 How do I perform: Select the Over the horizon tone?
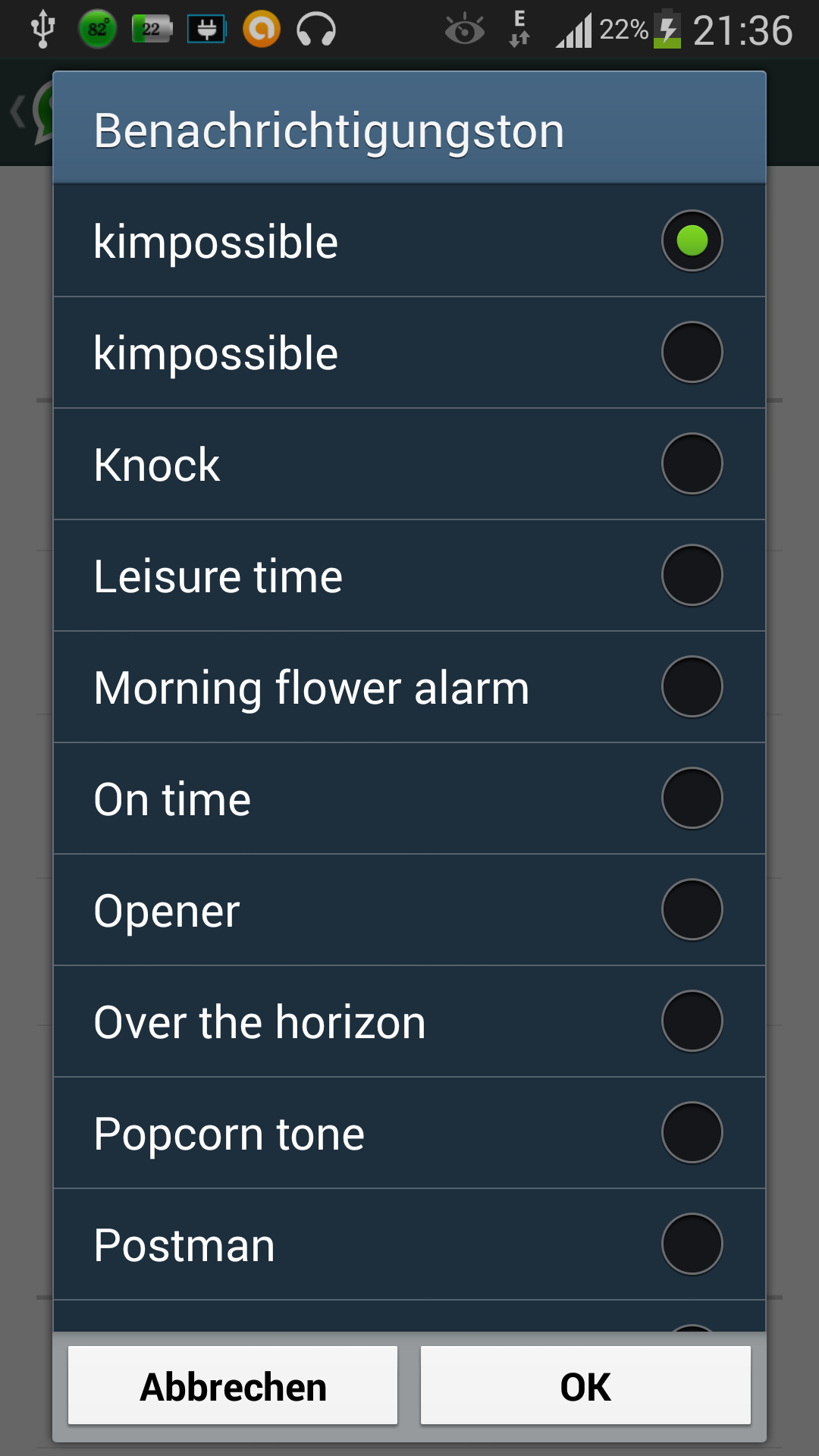point(409,1021)
